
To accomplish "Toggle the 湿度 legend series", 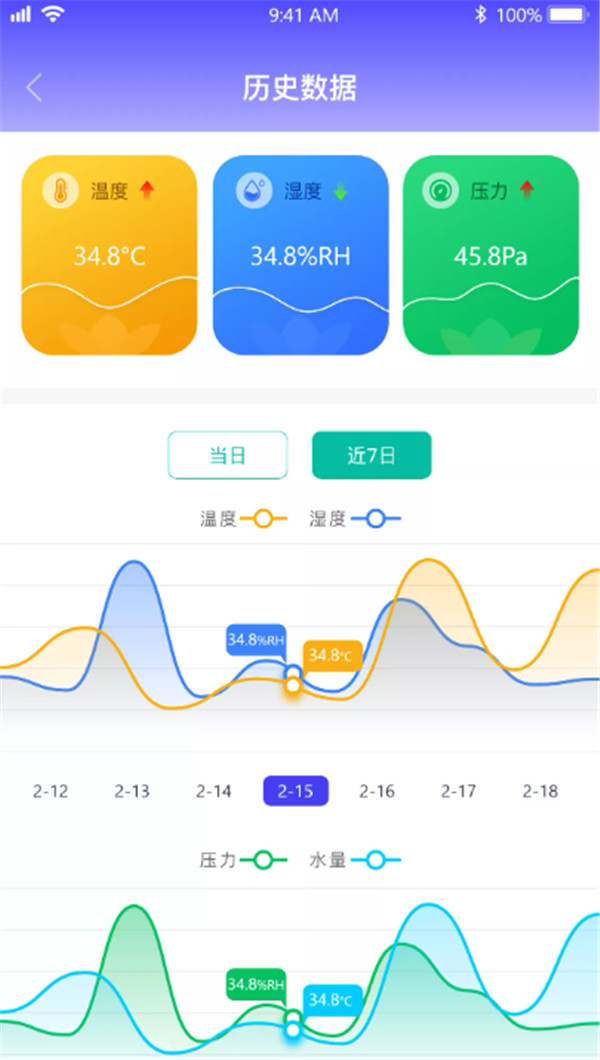I will [355, 519].
